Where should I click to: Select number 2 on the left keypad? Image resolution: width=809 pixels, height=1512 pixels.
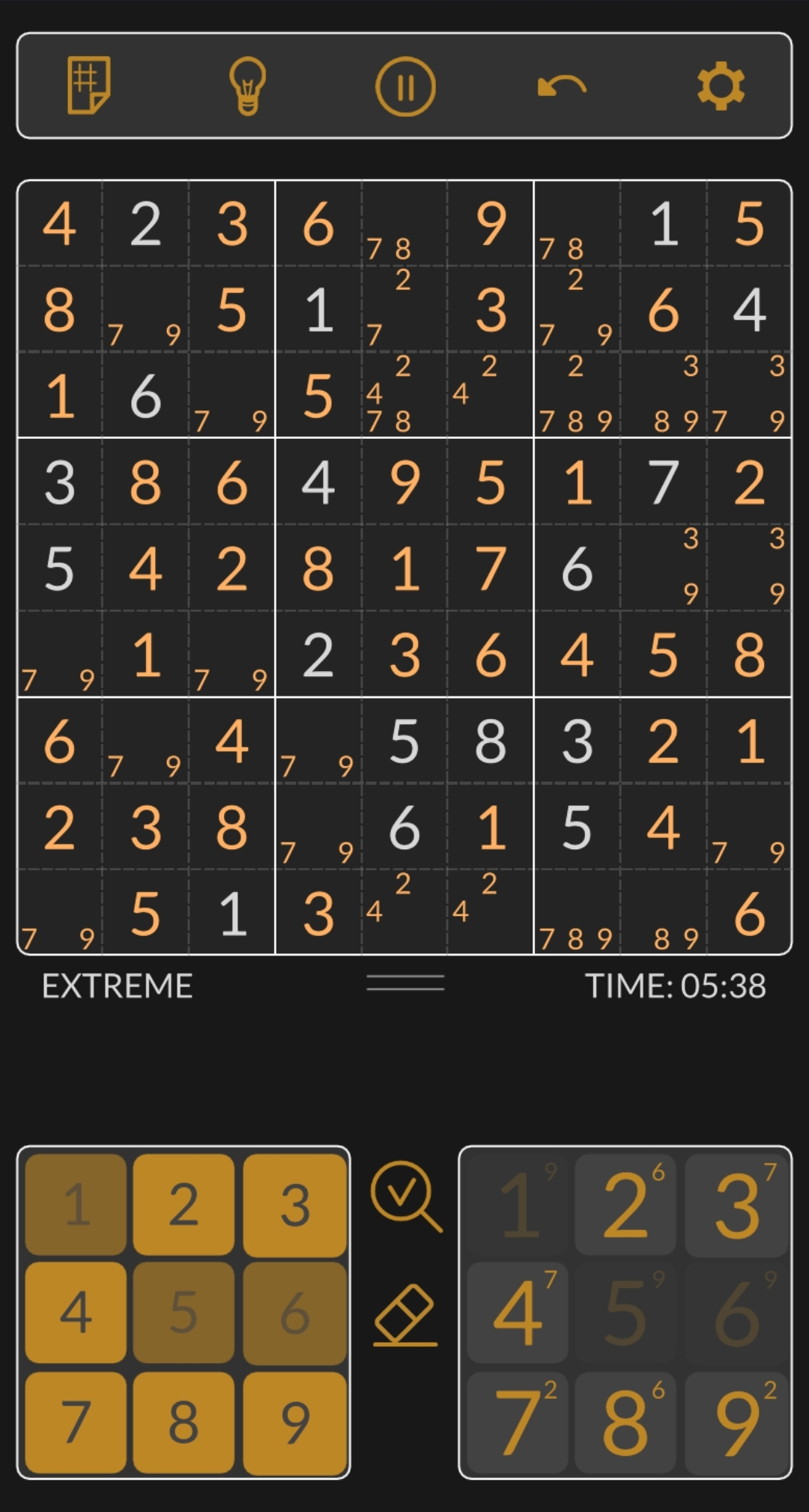point(184,1204)
